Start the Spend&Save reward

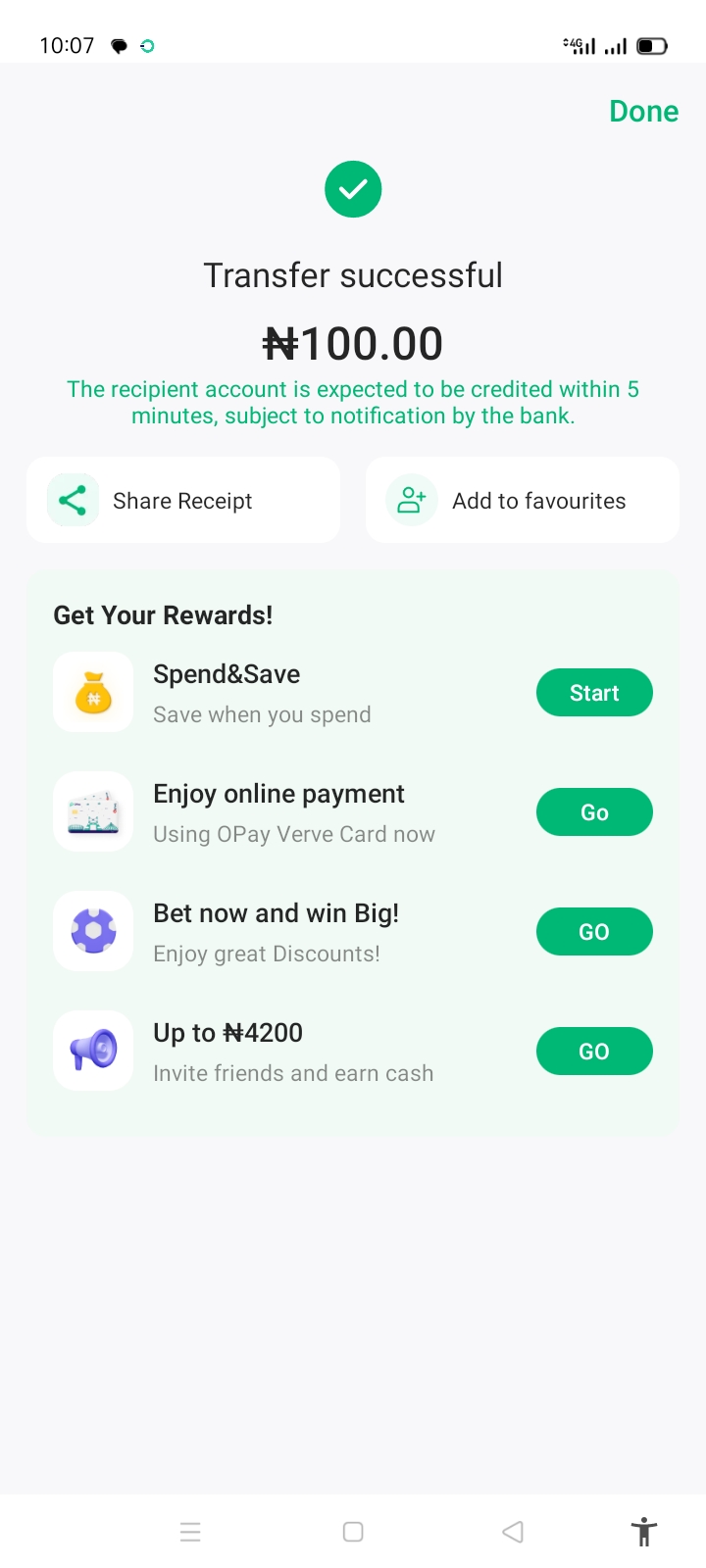594,693
